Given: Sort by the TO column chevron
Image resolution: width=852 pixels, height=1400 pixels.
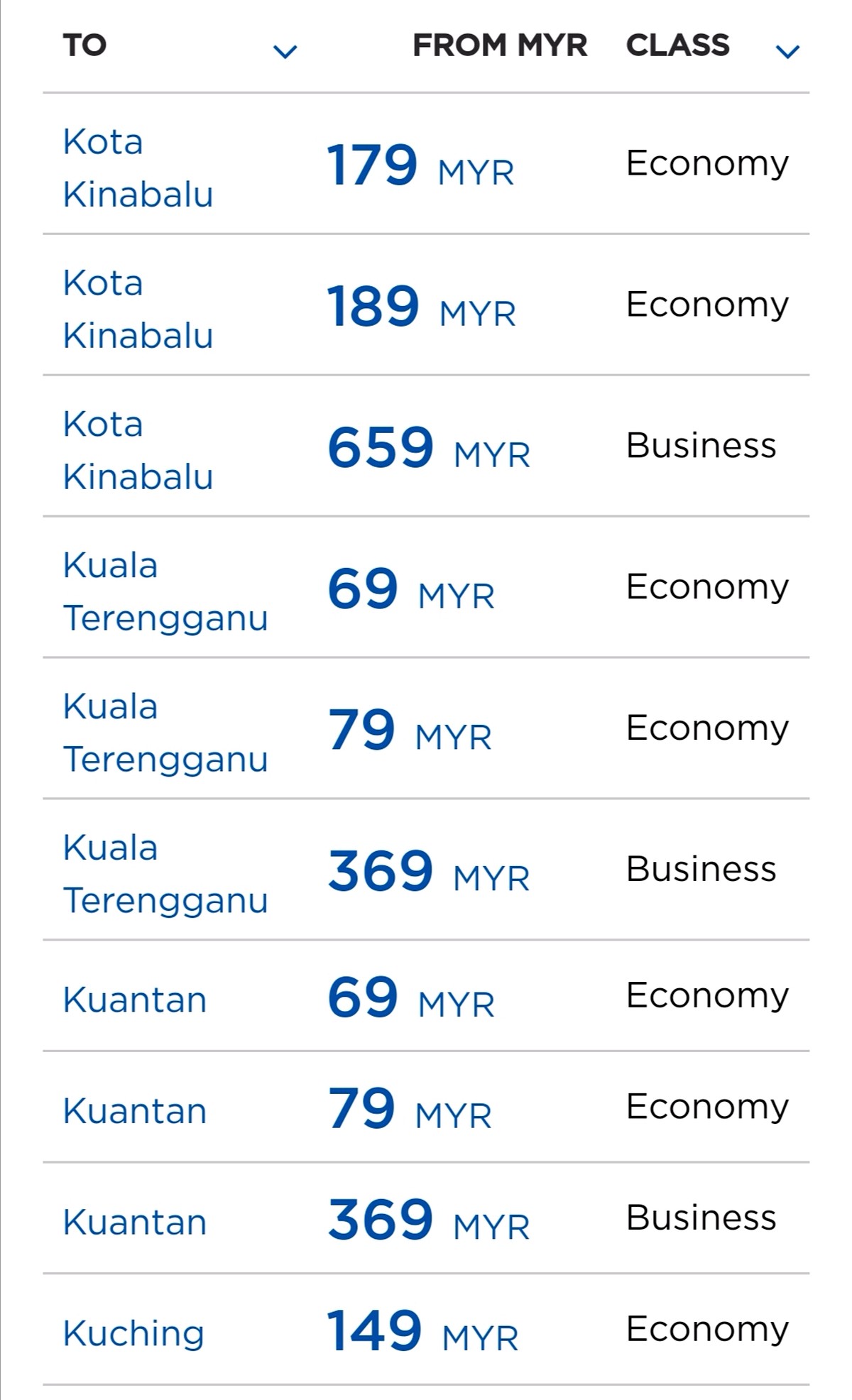Looking at the screenshot, I should pyautogui.click(x=285, y=51).
